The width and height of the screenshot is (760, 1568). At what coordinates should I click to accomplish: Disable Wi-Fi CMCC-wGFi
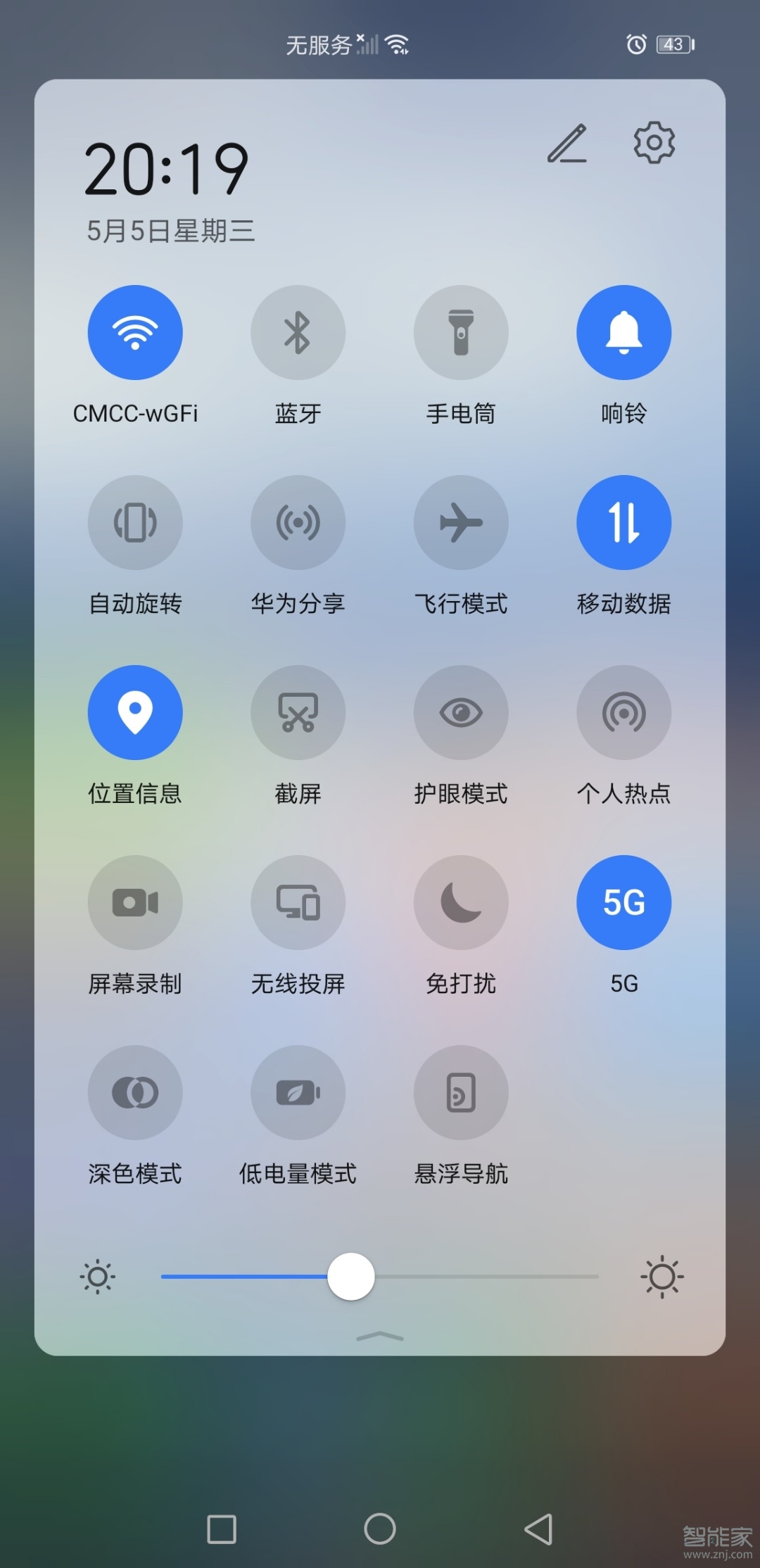[x=135, y=332]
